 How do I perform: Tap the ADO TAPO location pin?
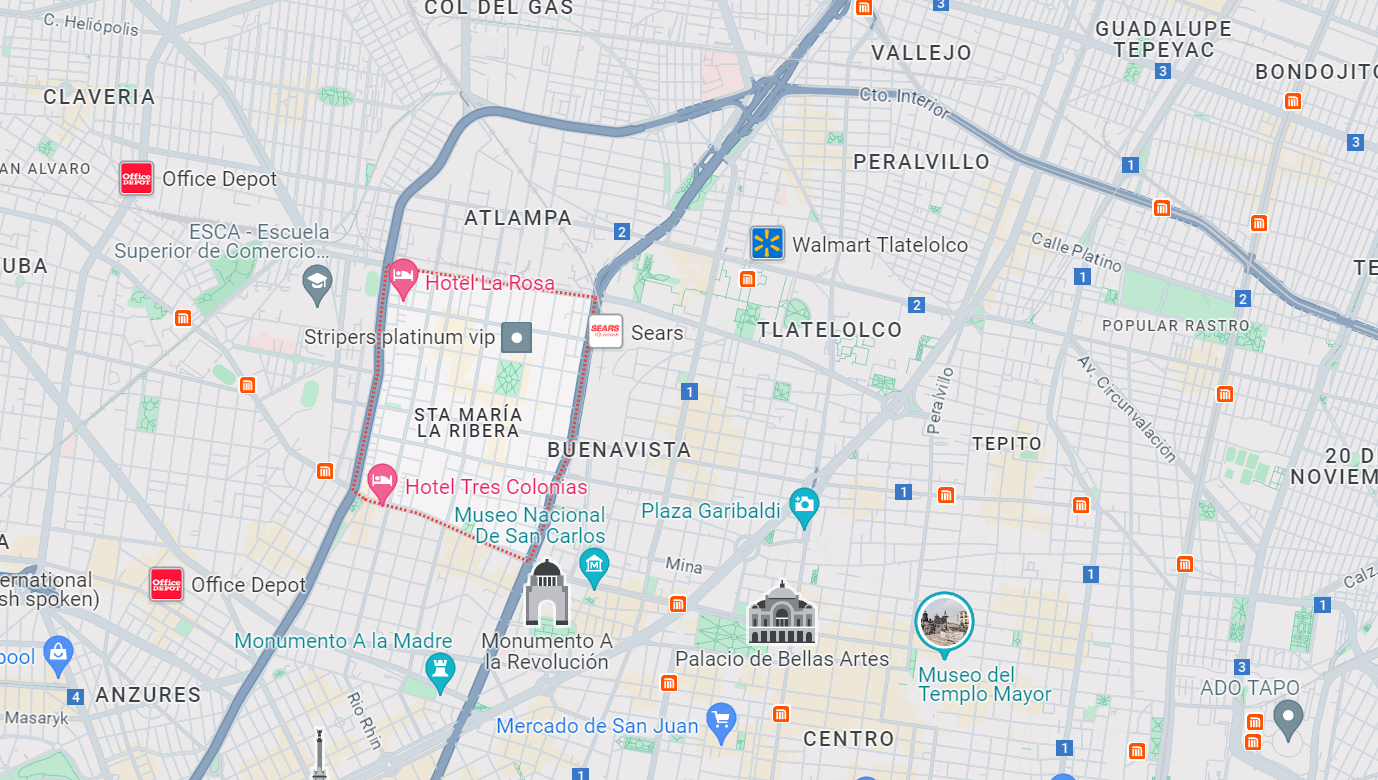tap(1288, 718)
